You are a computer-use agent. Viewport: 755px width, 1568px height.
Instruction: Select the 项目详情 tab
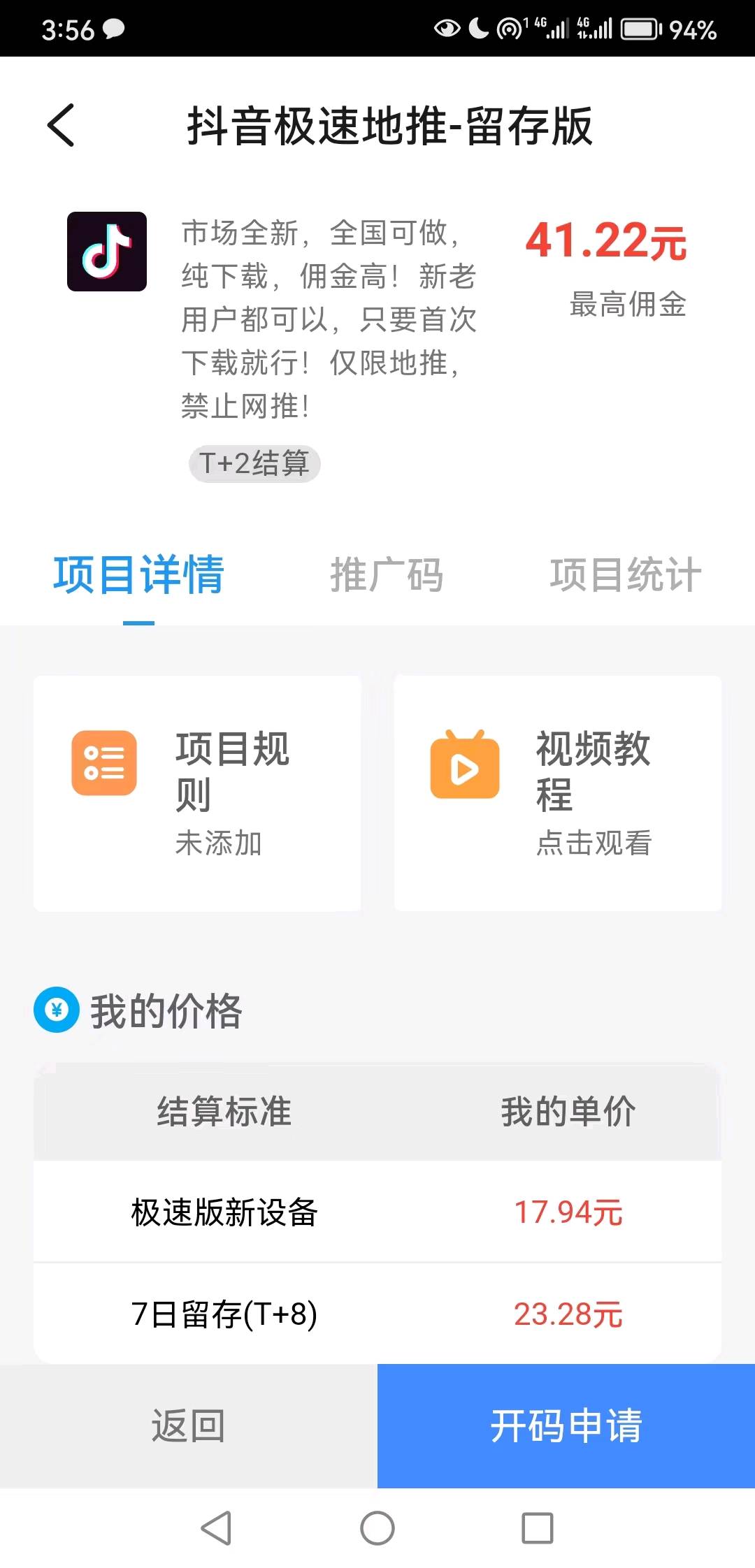138,576
